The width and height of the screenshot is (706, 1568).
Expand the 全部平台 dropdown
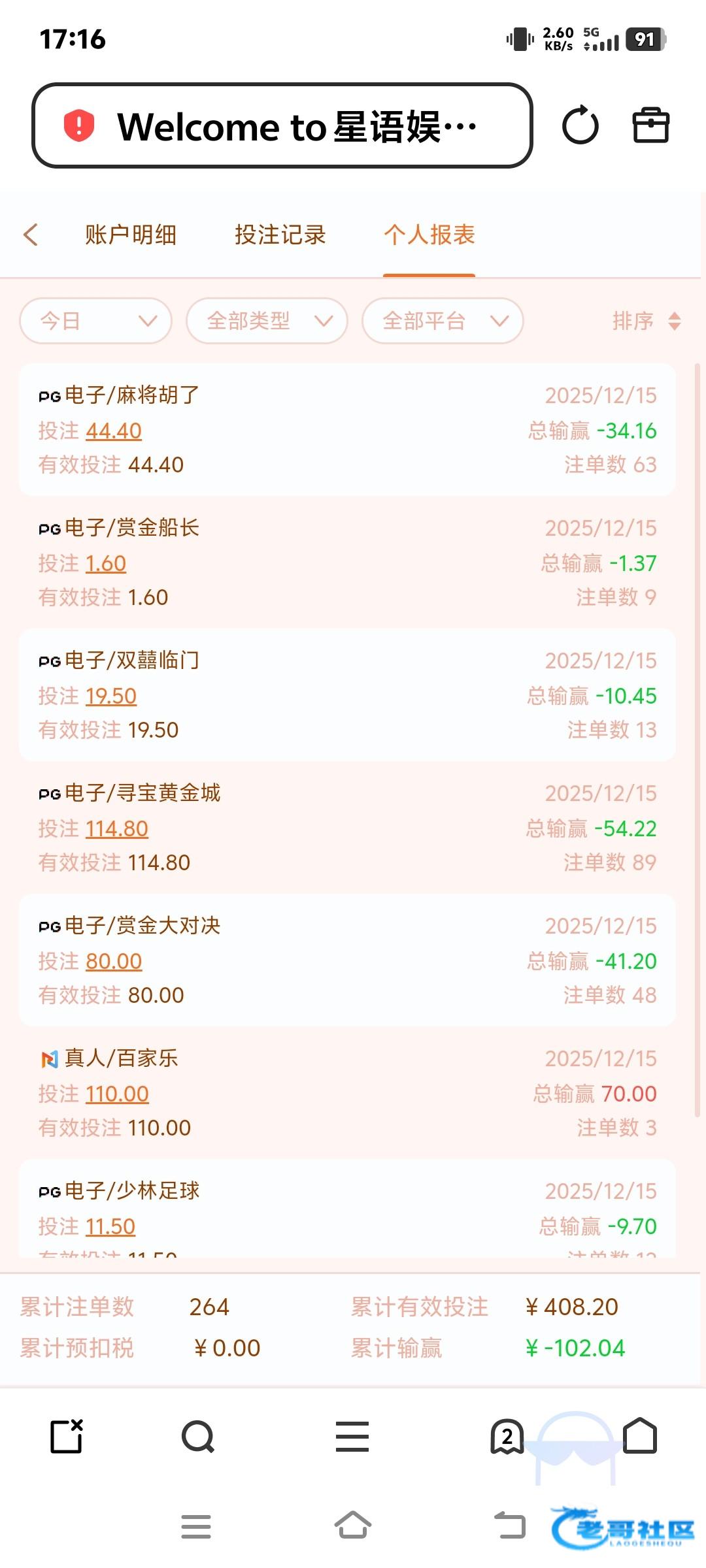tap(443, 321)
